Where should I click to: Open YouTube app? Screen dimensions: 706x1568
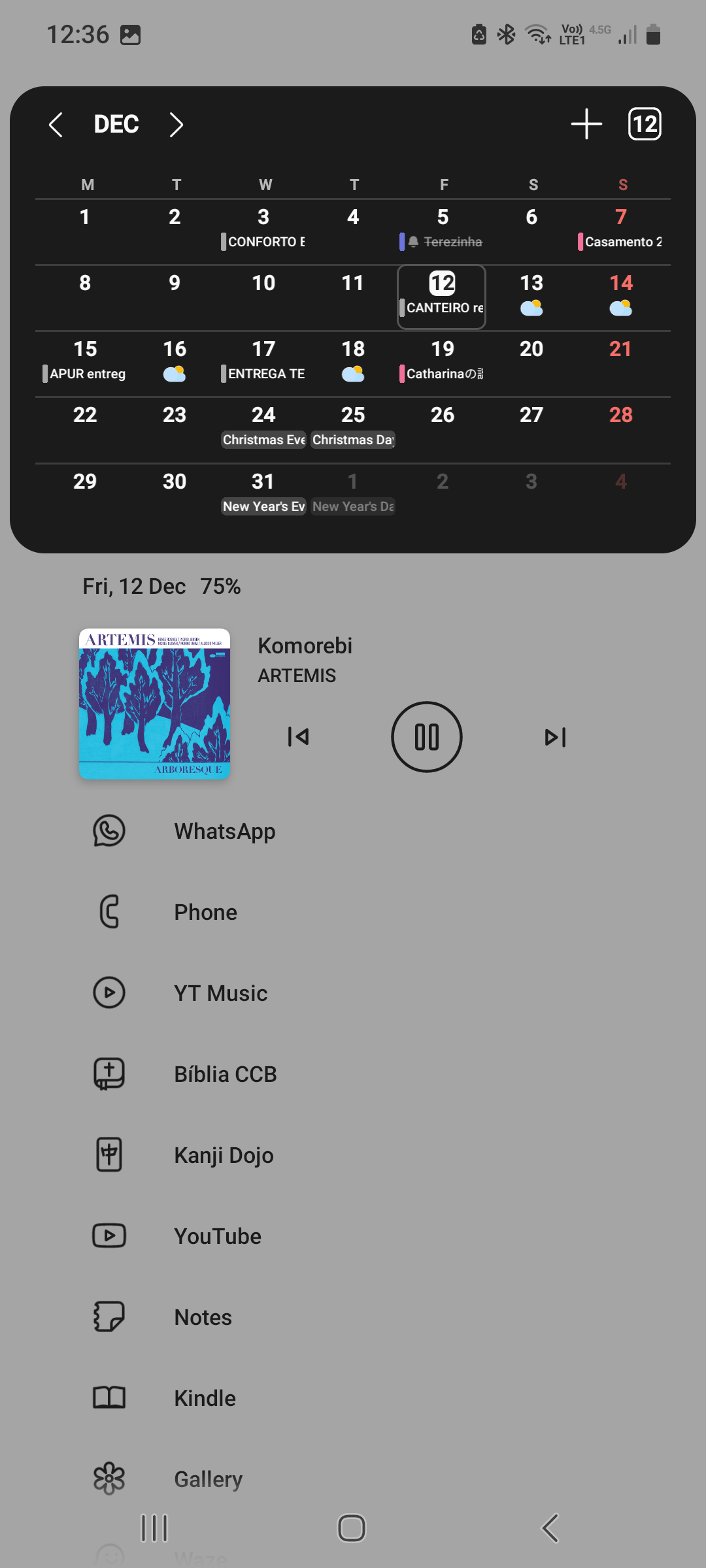pos(218,1236)
